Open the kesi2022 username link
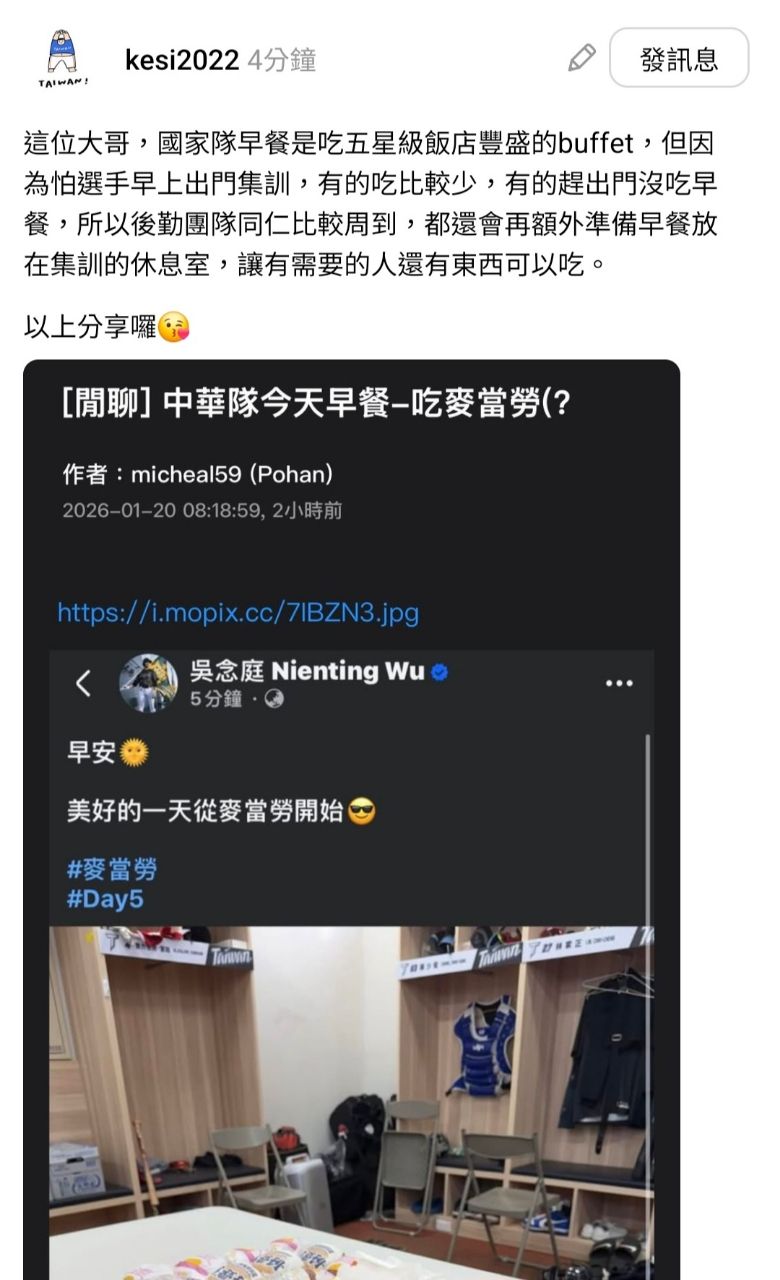The image size is (780, 1280). pyautogui.click(x=182, y=60)
